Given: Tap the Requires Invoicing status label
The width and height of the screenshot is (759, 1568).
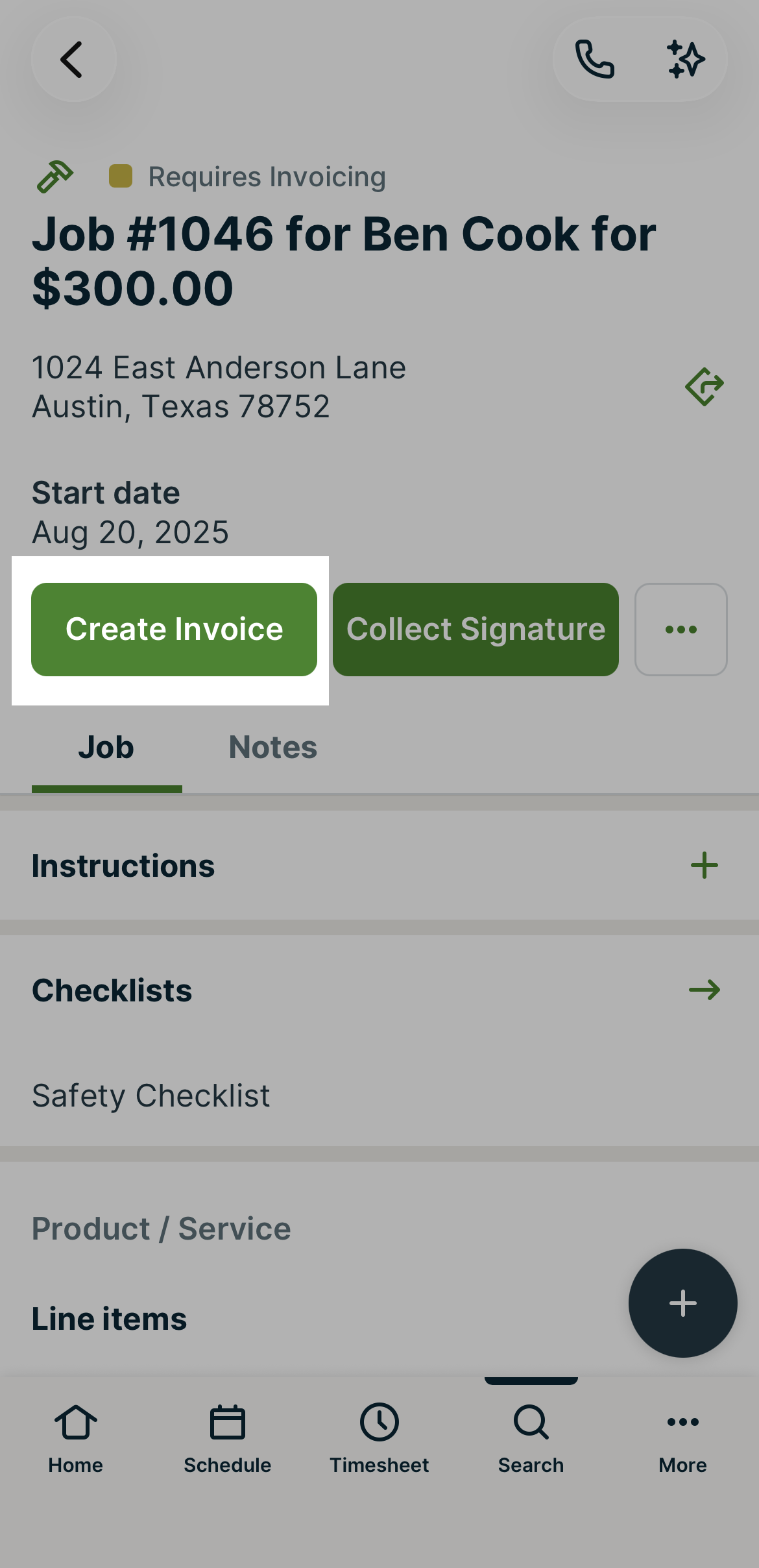Looking at the screenshot, I should click(266, 176).
